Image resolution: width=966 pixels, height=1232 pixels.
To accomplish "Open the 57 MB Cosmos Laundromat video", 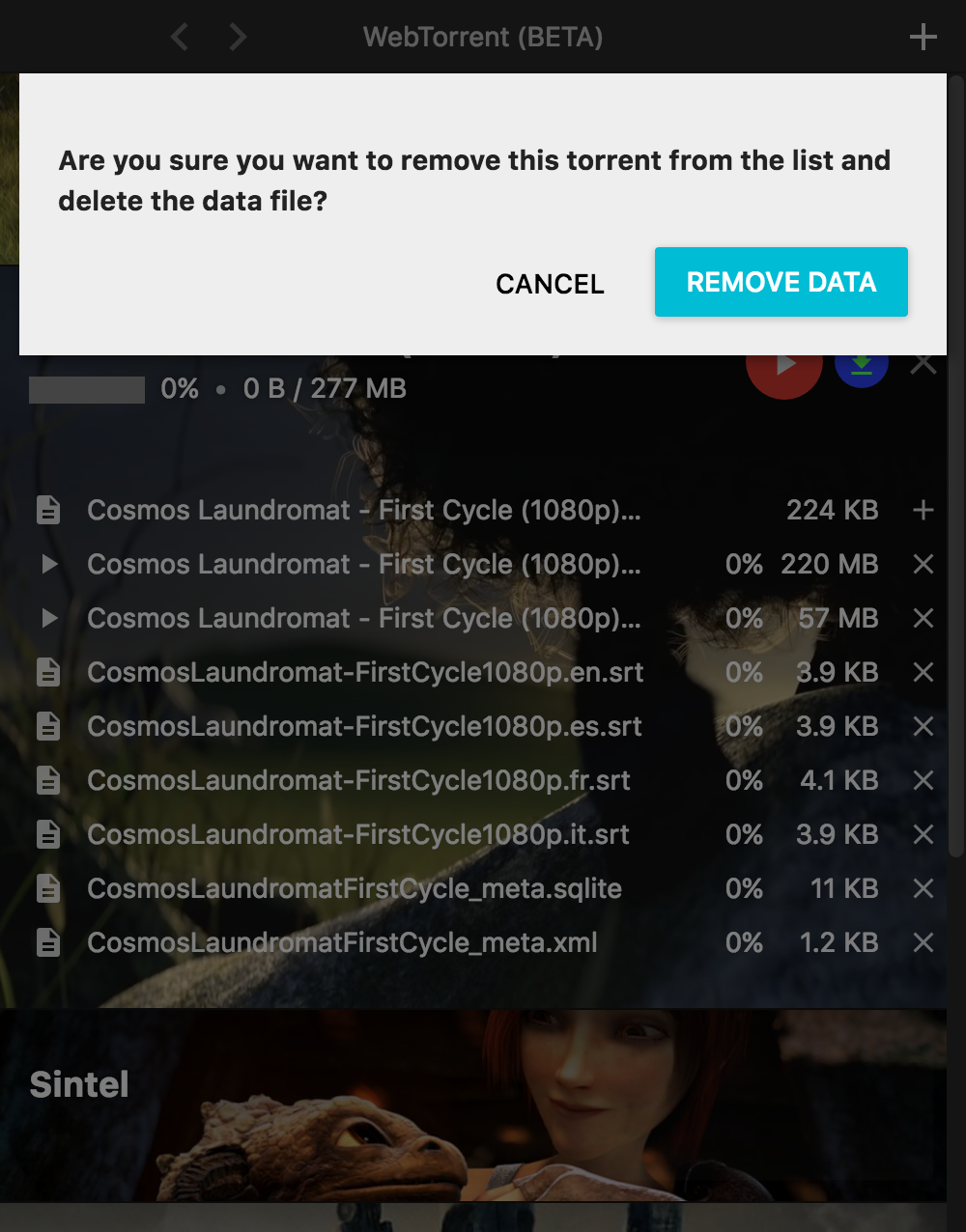I will pyautogui.click(x=363, y=618).
